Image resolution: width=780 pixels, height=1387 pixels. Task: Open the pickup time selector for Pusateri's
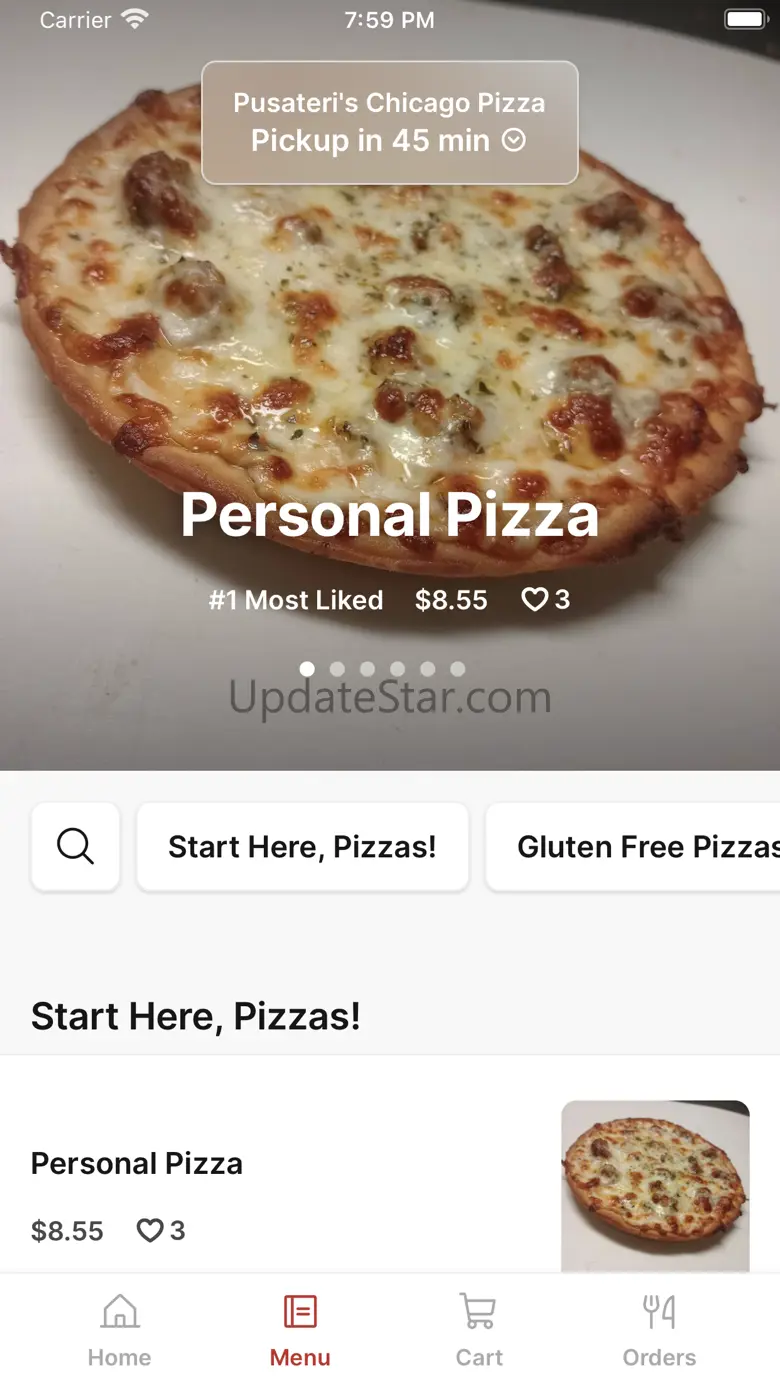389,123
